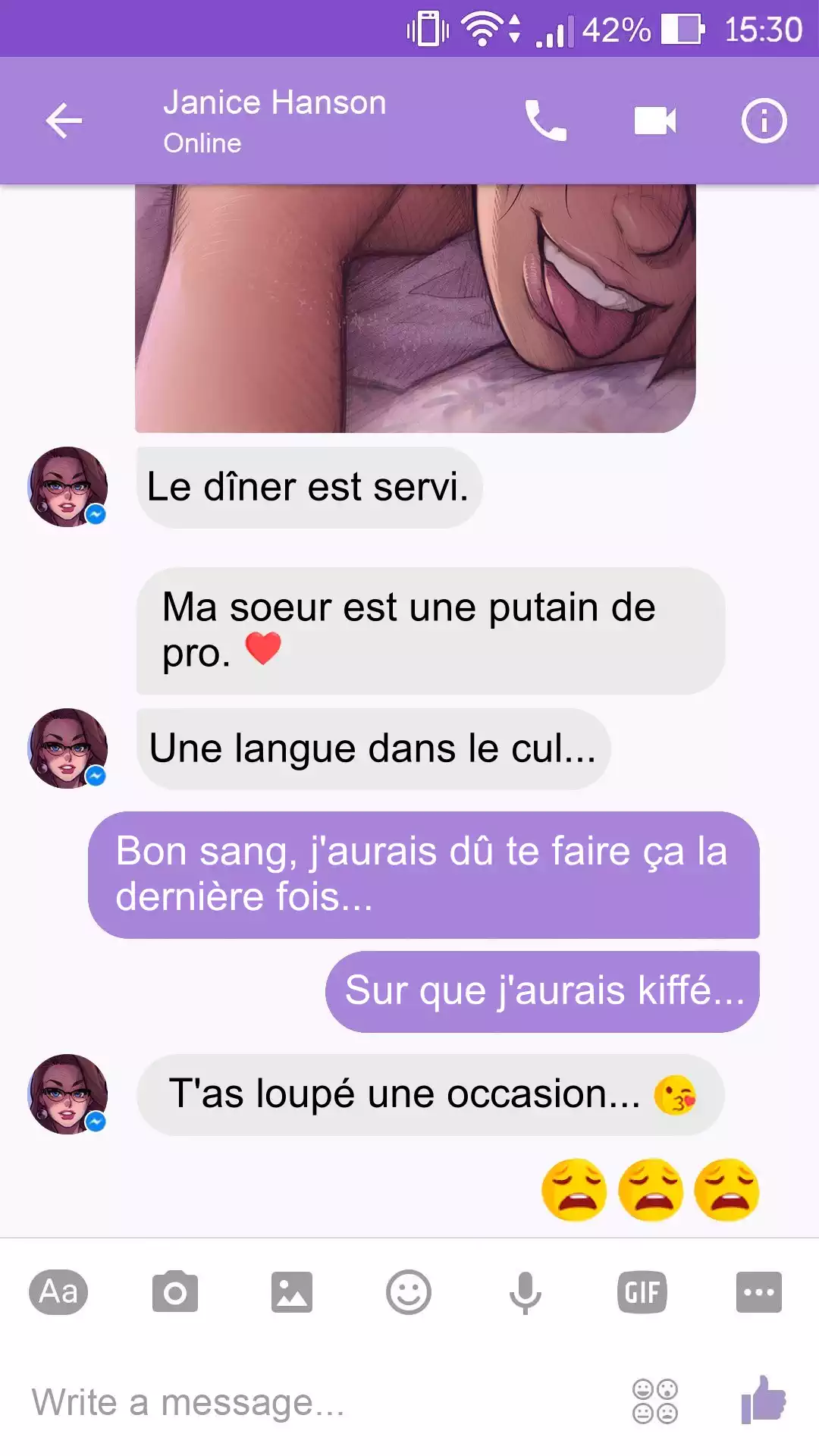Open more options with three dots
The image size is (819, 1456).
tap(758, 1291)
